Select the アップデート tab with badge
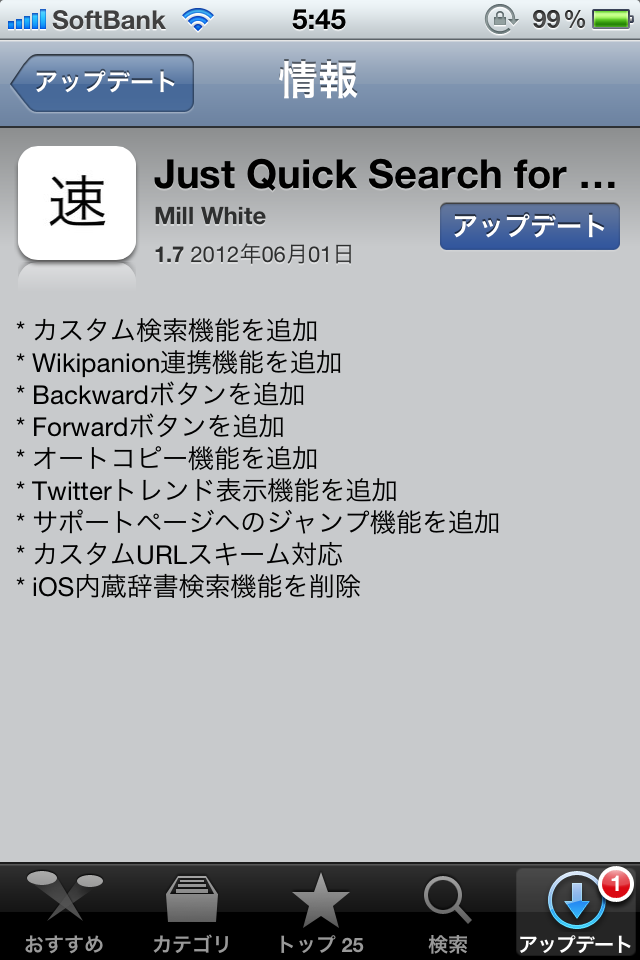640x960 pixels. 576,913
